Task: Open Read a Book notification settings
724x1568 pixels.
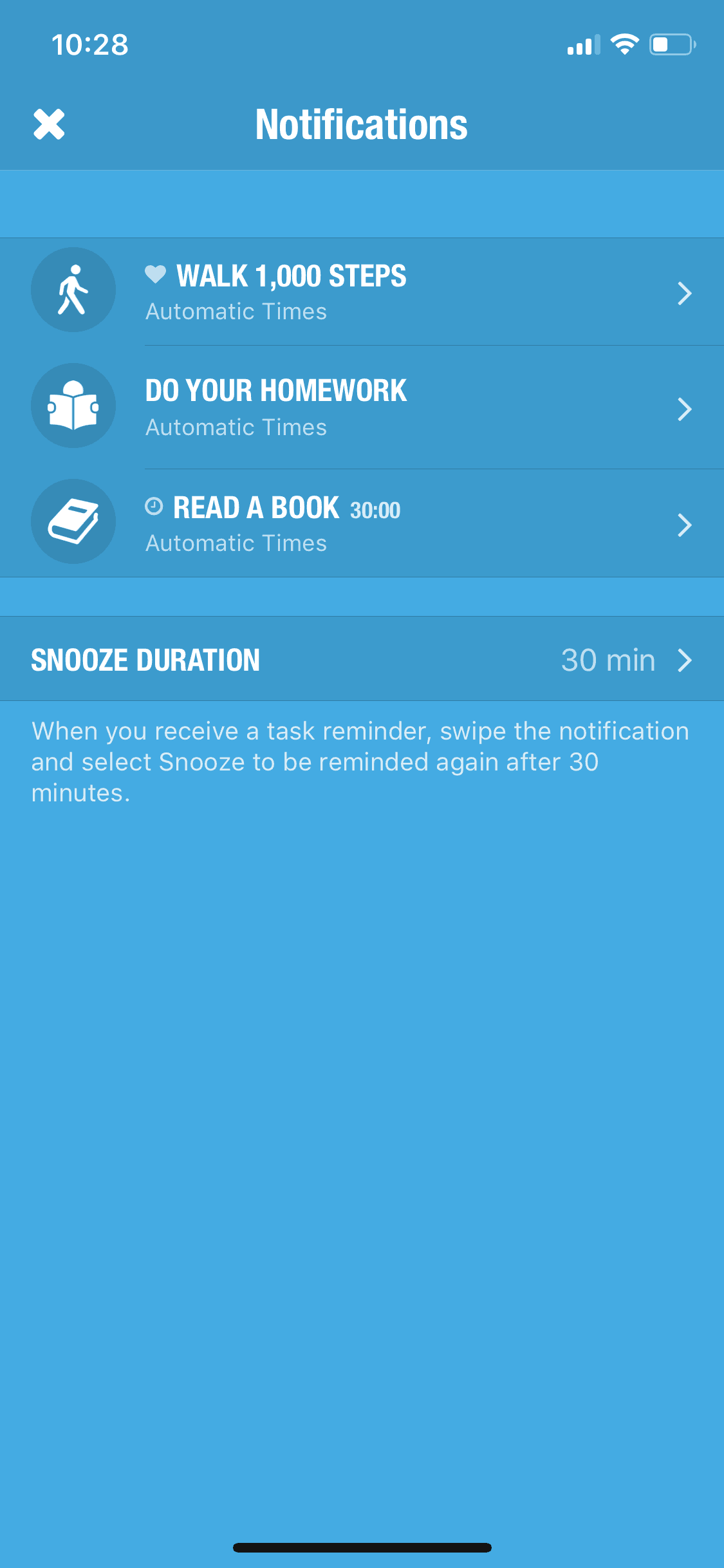Action: (x=362, y=524)
